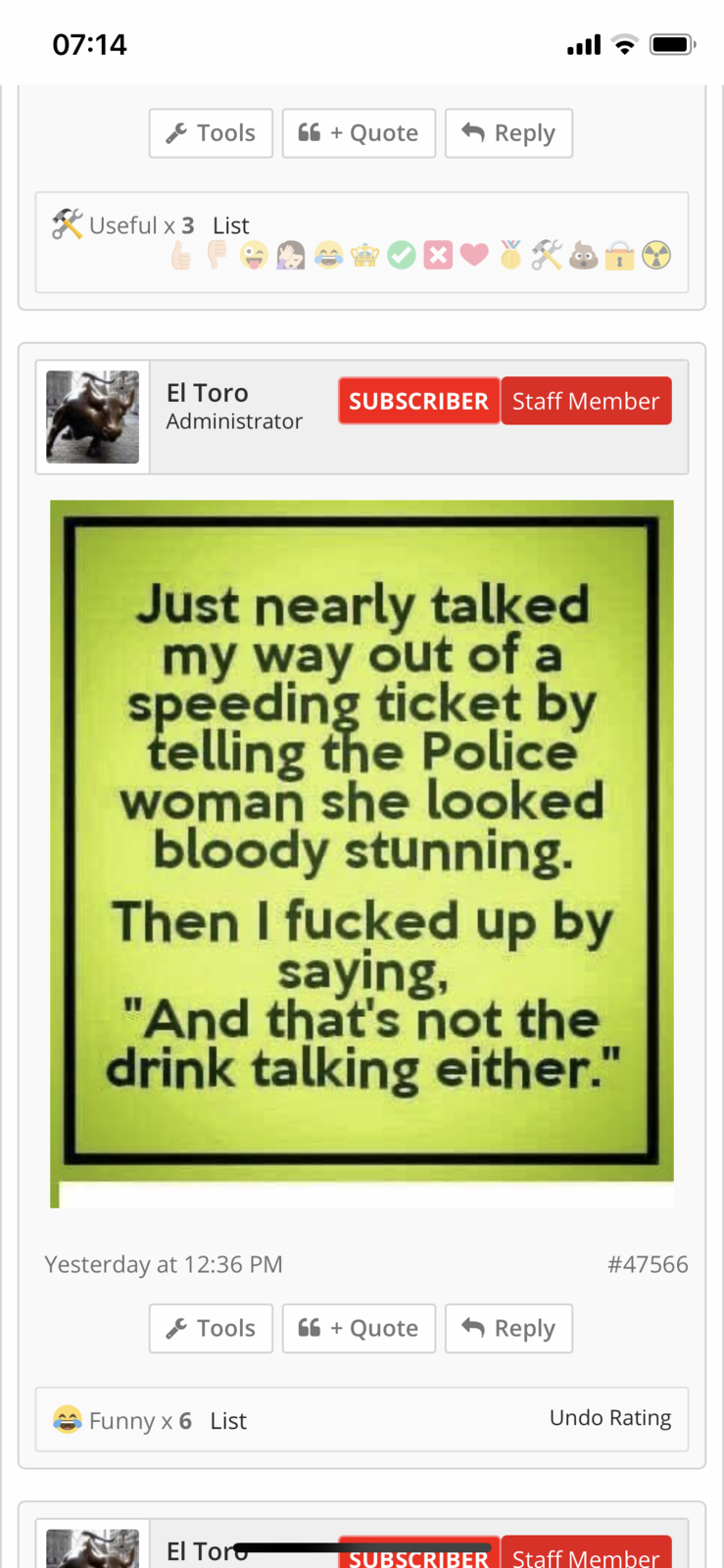This screenshot has width=724, height=1568.
Task: Tap + Quote above the Useful rating
Action: click(x=359, y=133)
